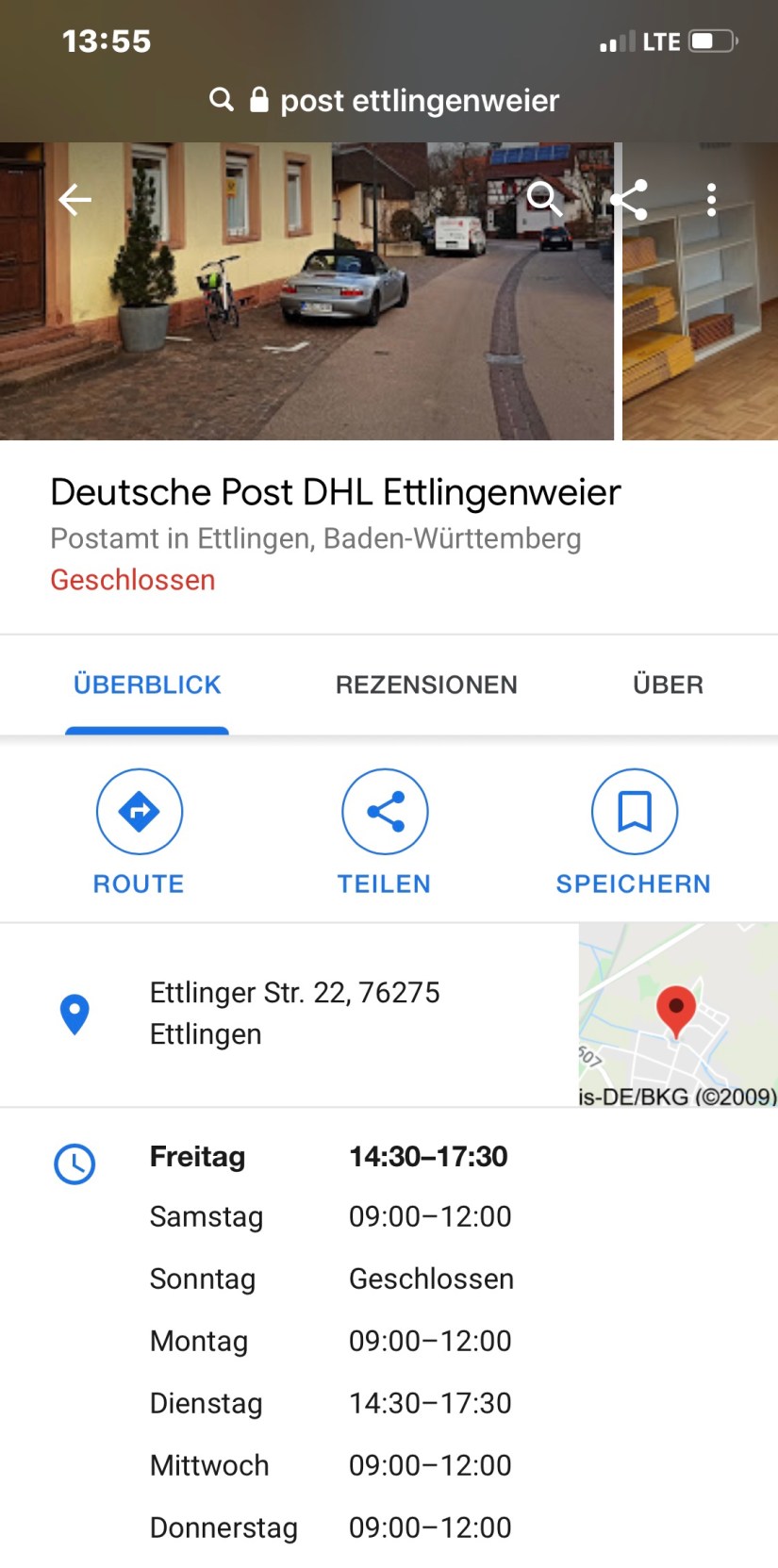Open the three-dot overflow menu

tap(711, 199)
